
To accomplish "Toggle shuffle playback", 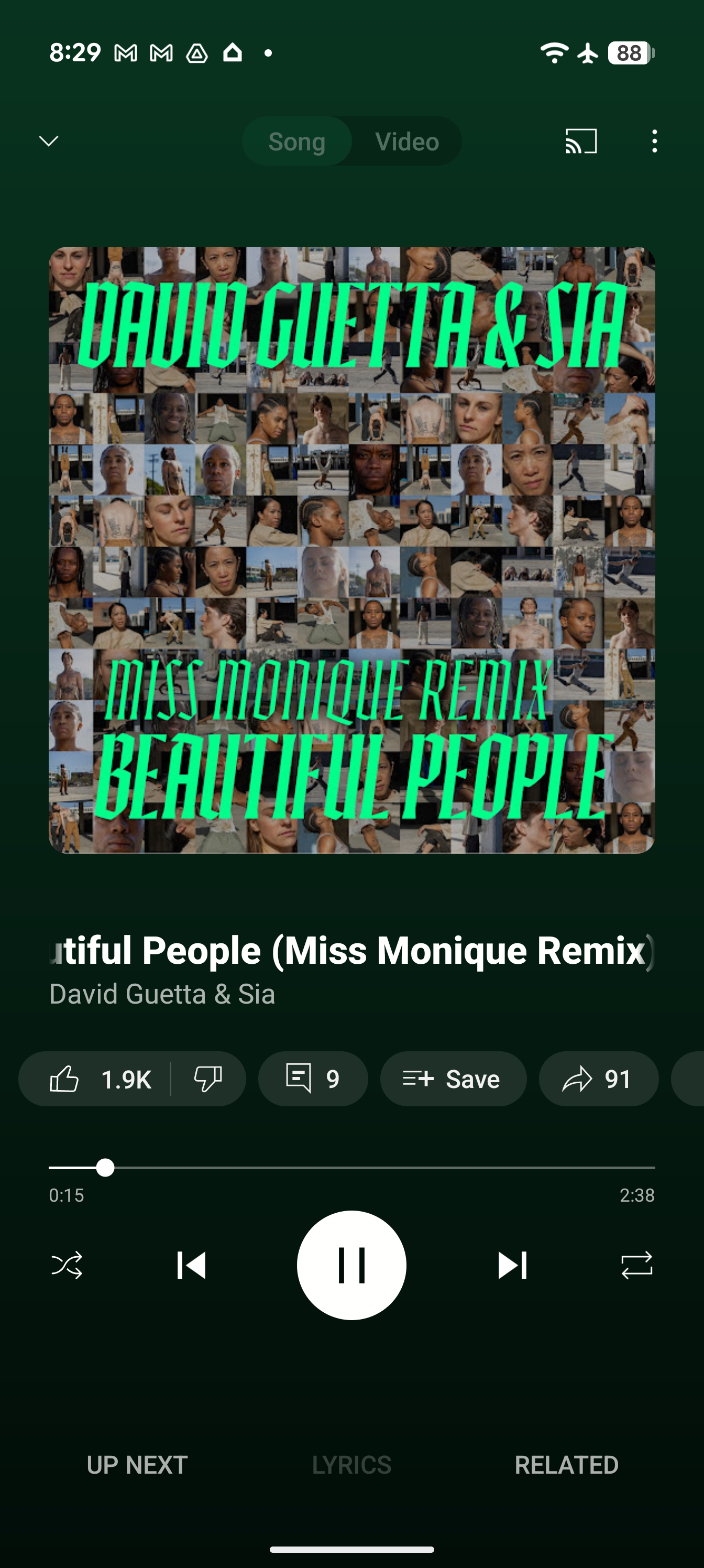I will [x=67, y=1265].
